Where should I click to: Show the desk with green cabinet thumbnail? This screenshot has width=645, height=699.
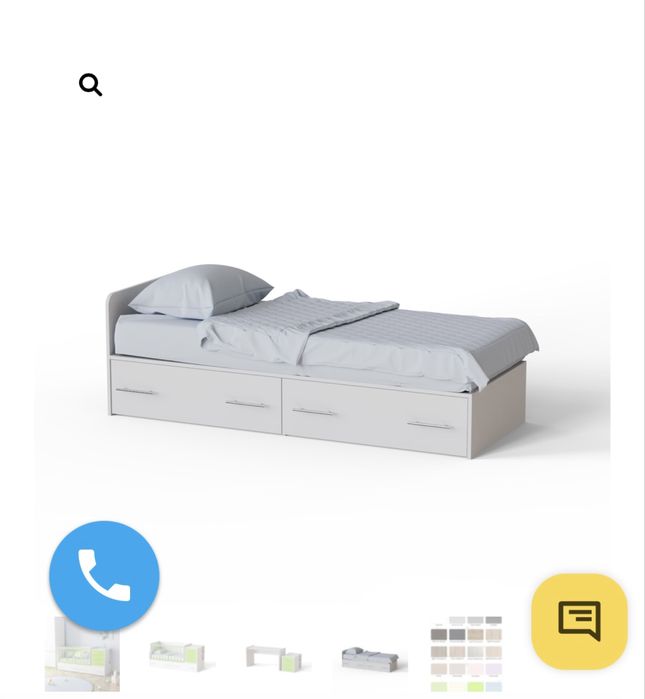(x=273, y=659)
